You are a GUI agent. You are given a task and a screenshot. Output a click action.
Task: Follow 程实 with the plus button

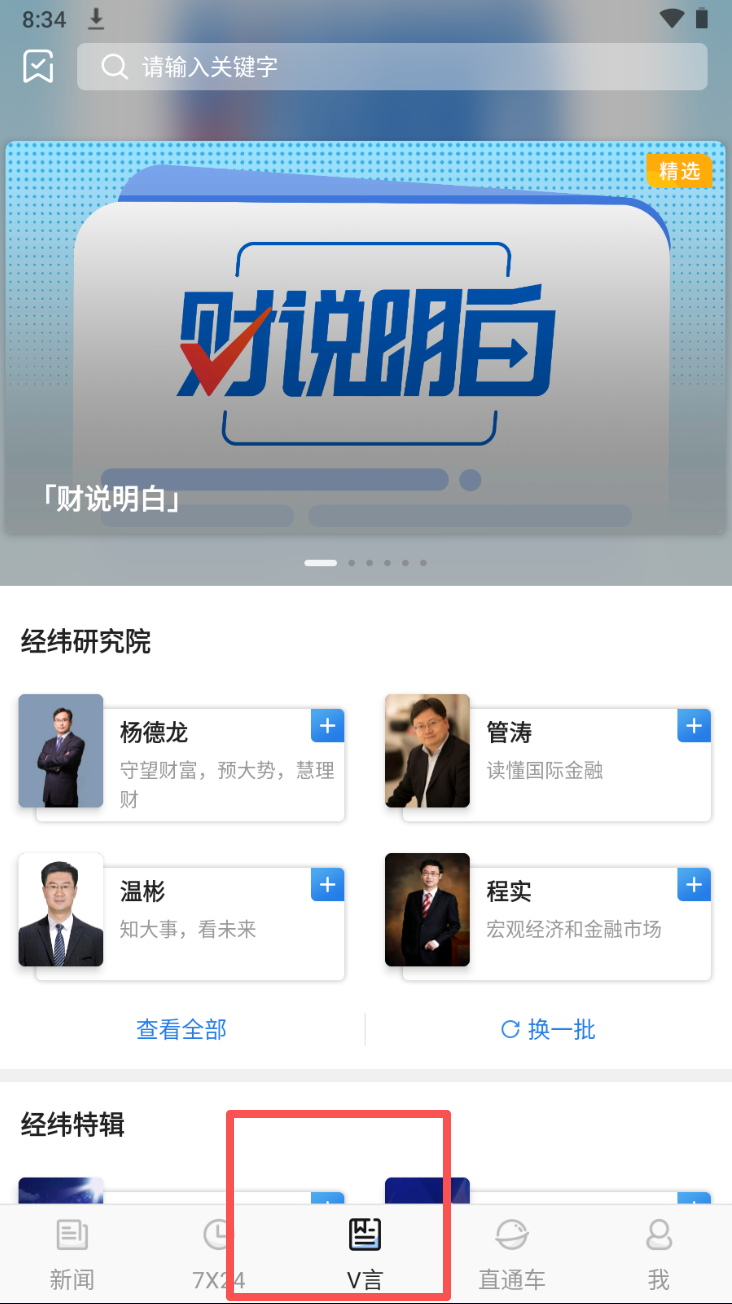[694, 885]
